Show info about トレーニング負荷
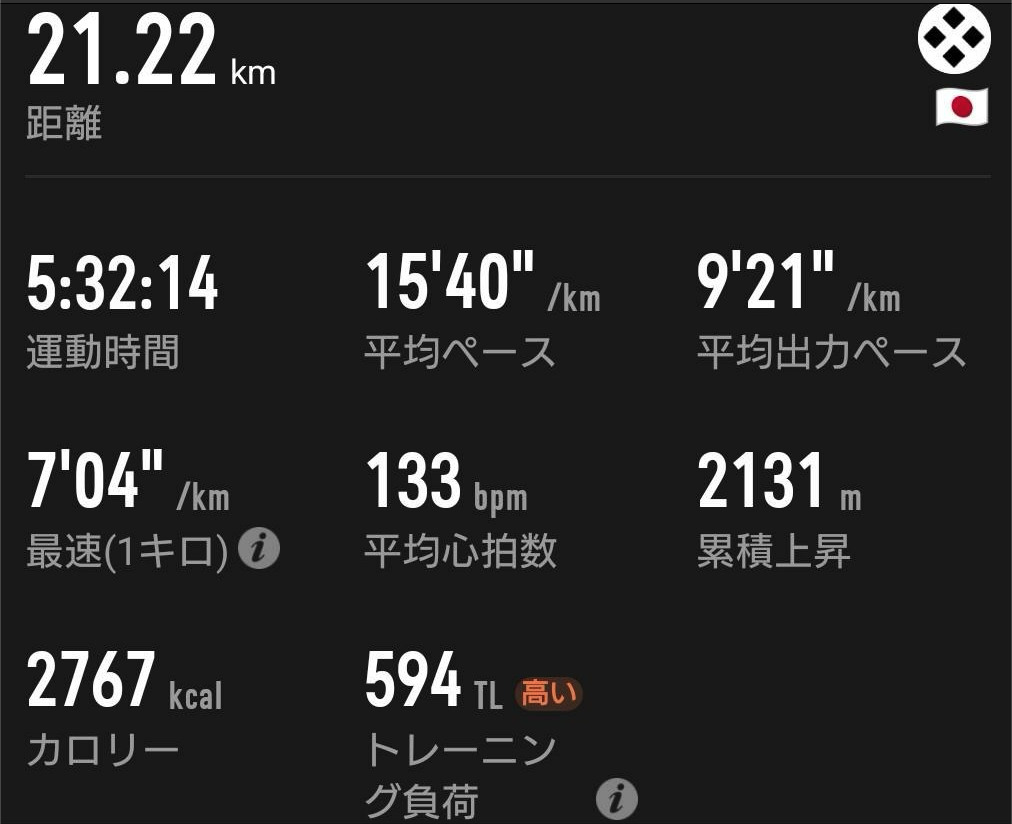 tap(617, 799)
